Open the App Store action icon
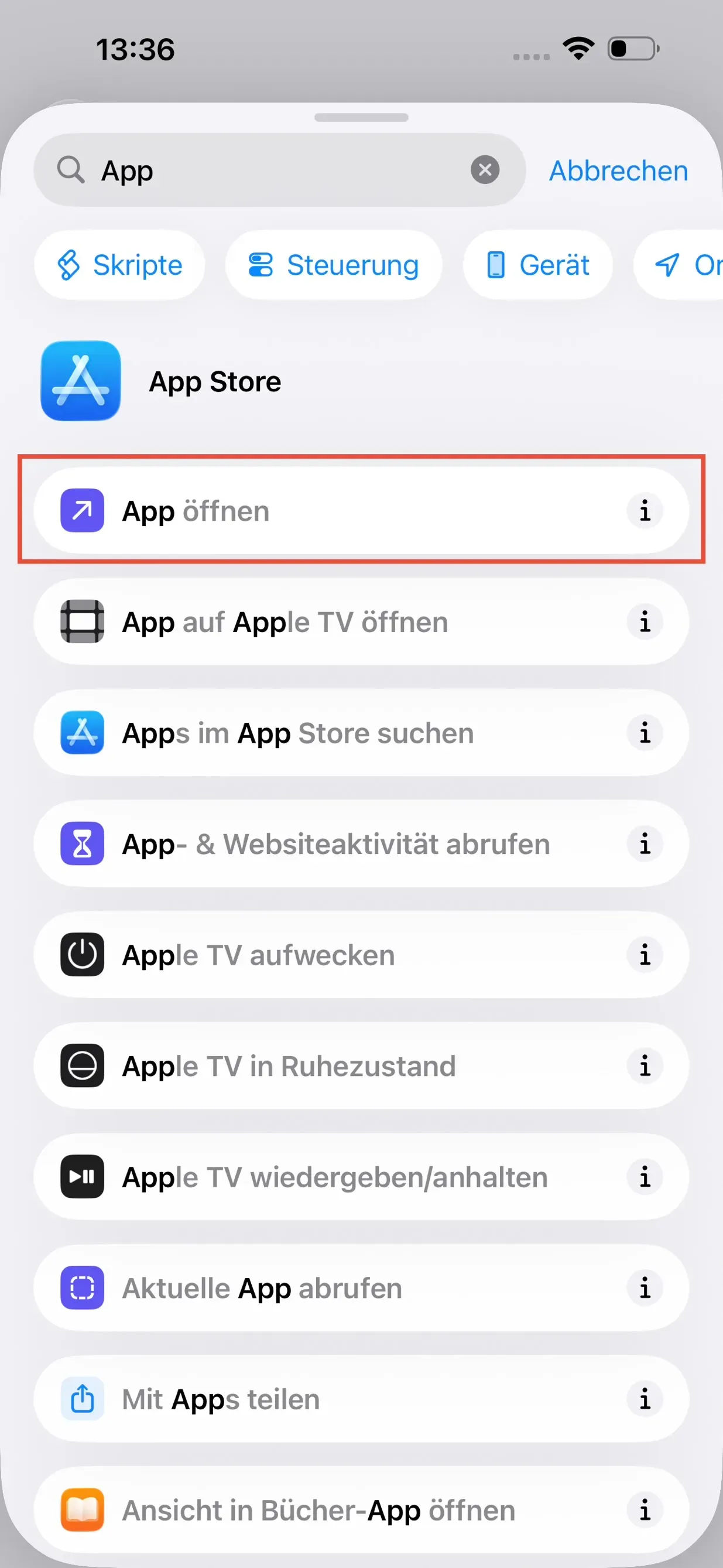This screenshot has height=1568, width=723. point(80,381)
